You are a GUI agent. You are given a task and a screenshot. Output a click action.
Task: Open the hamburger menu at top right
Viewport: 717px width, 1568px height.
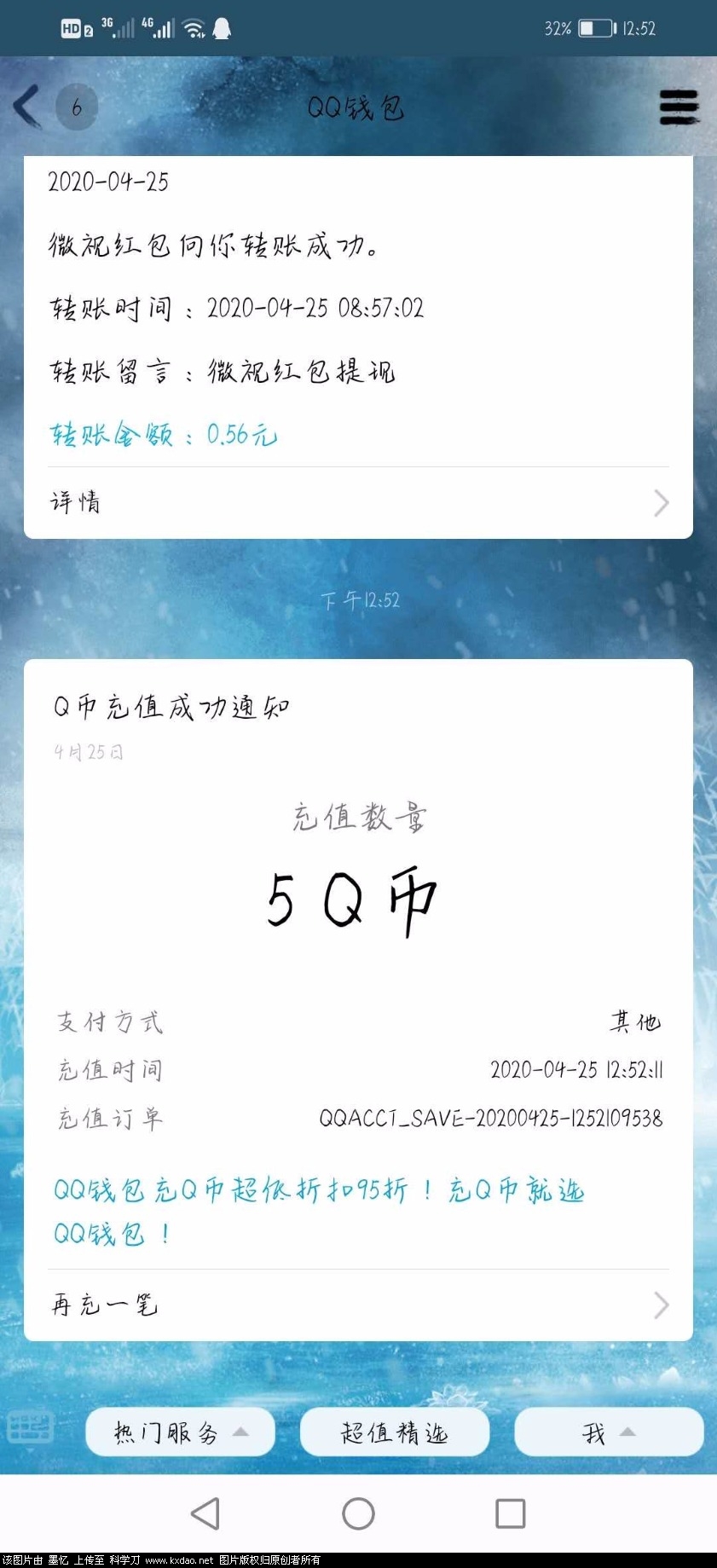tap(679, 107)
